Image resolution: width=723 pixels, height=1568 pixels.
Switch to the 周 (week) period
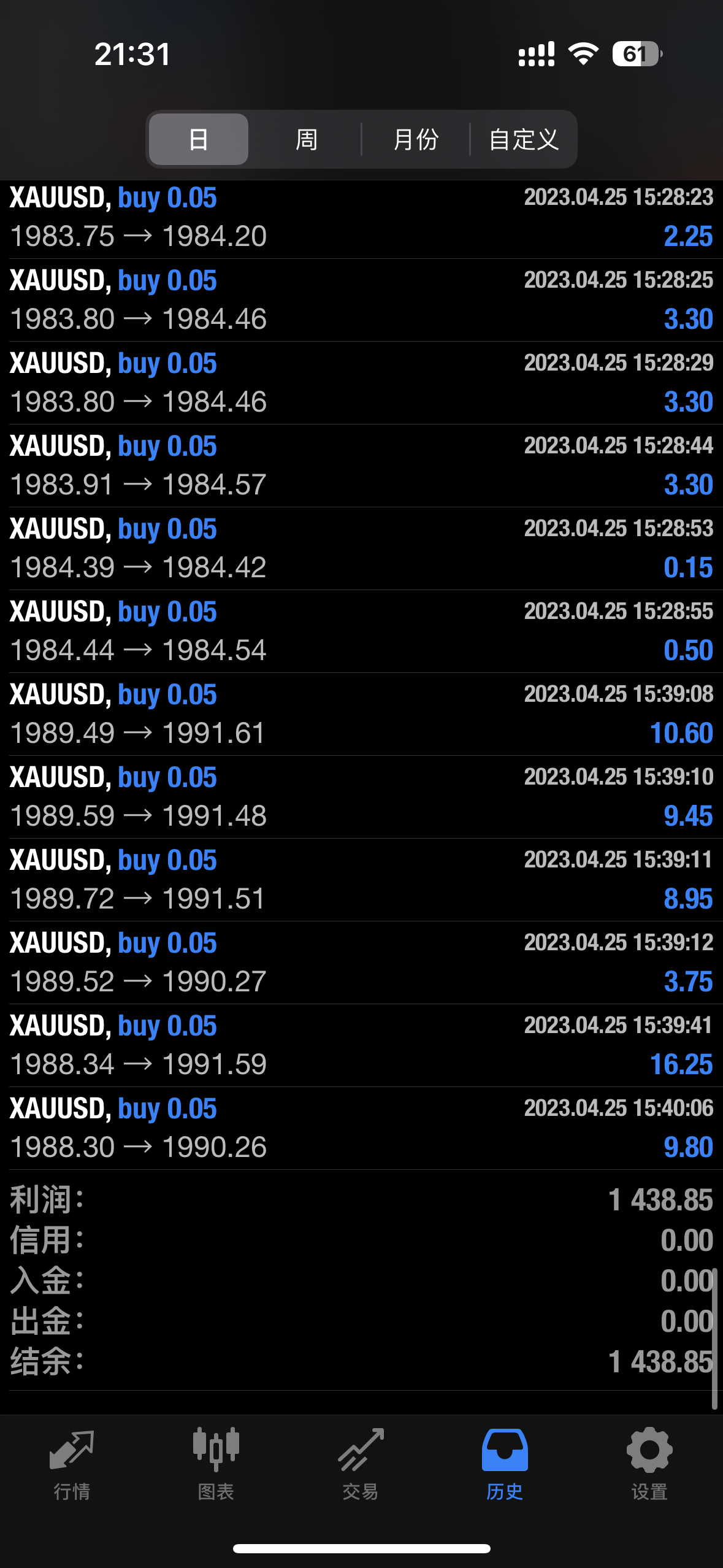tap(307, 139)
